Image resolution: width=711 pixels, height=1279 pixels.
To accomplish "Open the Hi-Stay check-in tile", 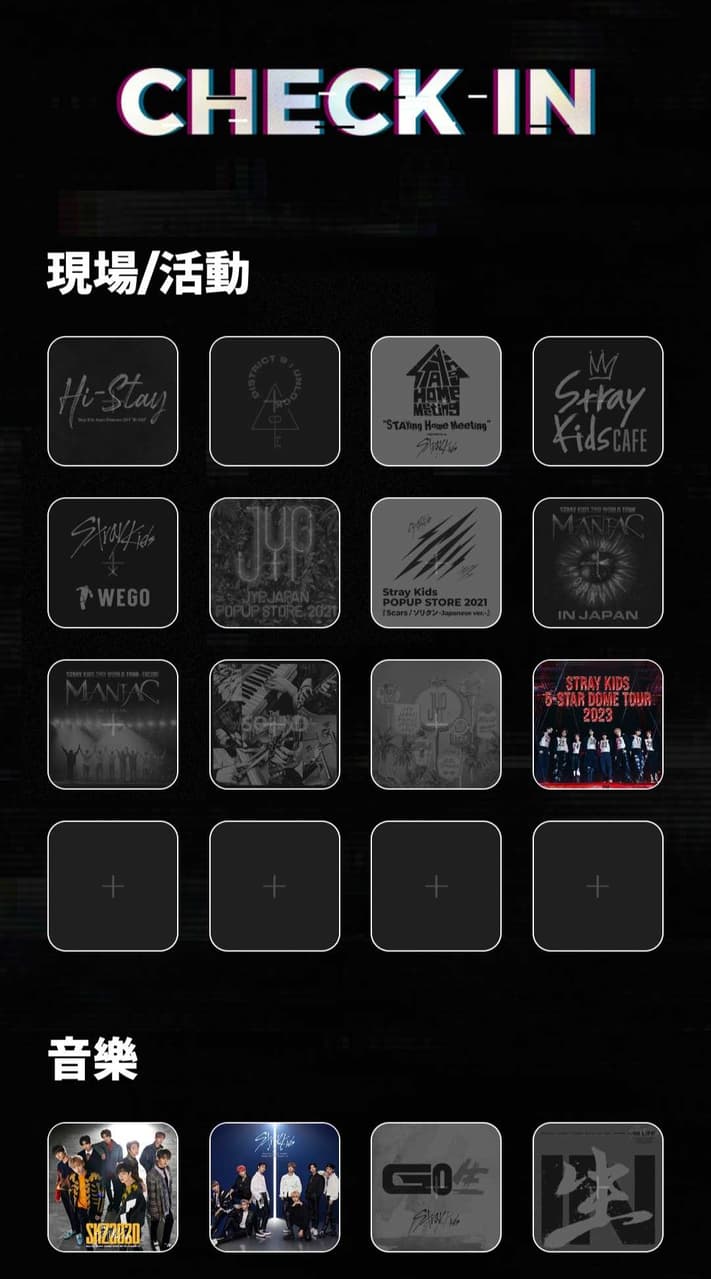I will (x=113, y=401).
